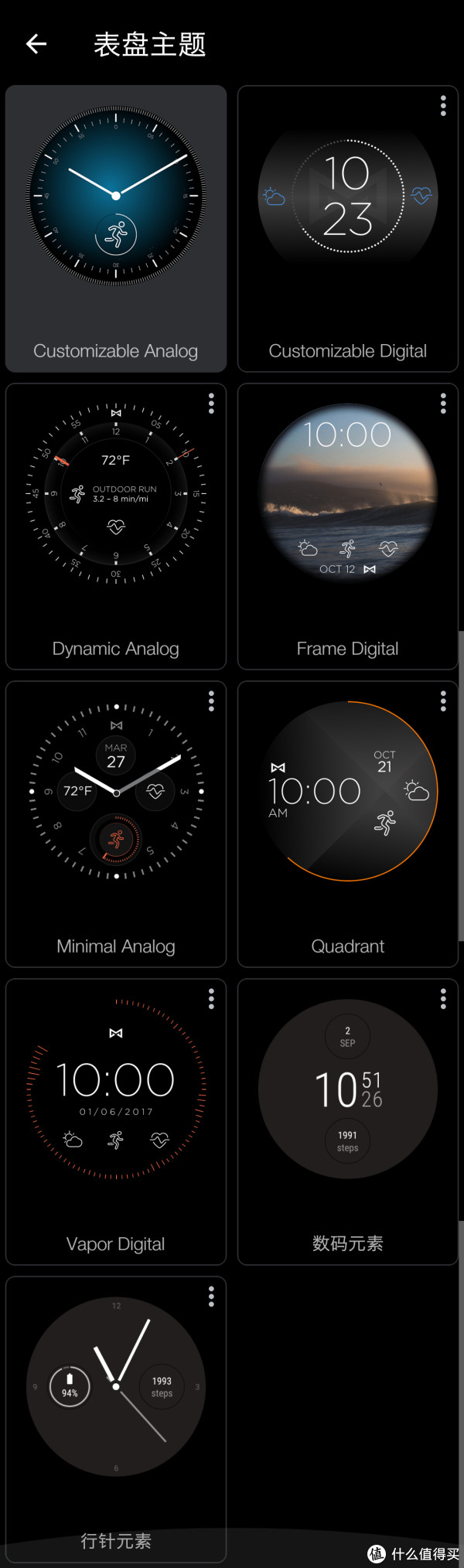Select the Minimal Analog watch face

coord(116,823)
